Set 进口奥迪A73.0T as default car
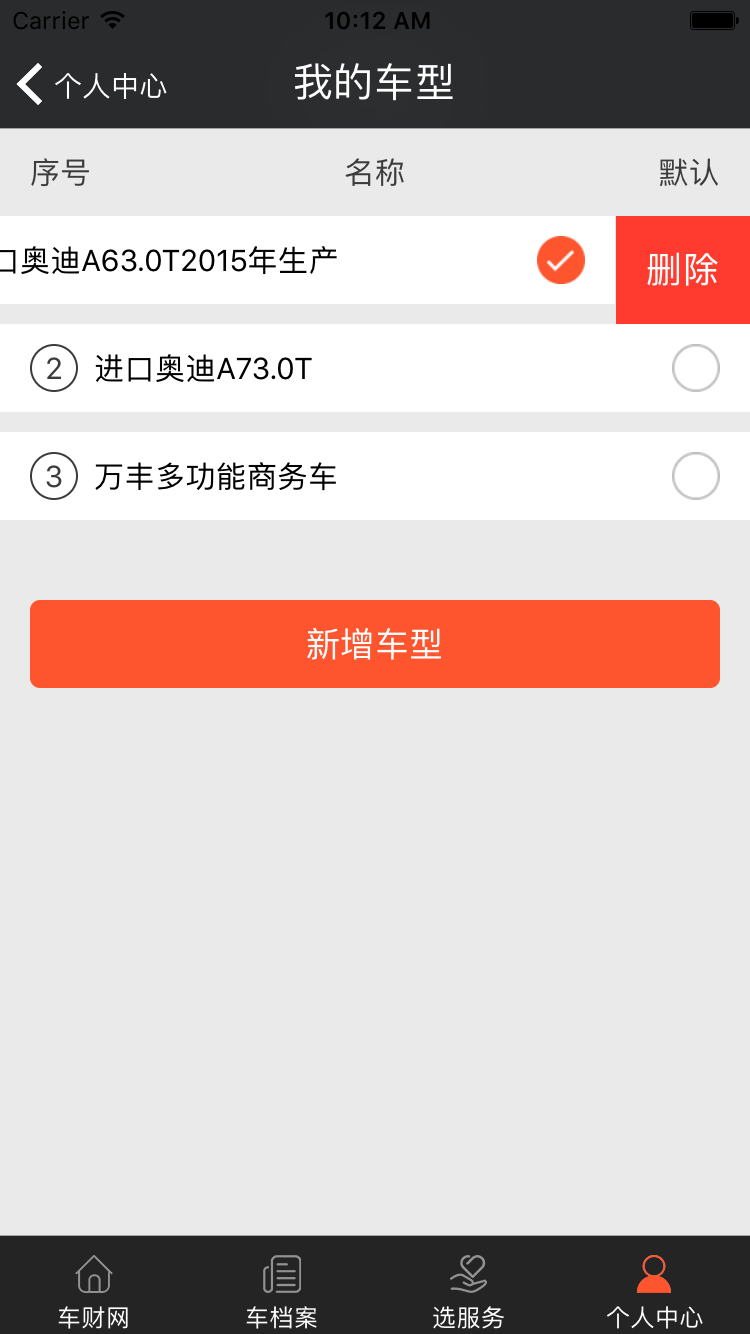Image resolution: width=750 pixels, height=1334 pixels. click(x=695, y=368)
